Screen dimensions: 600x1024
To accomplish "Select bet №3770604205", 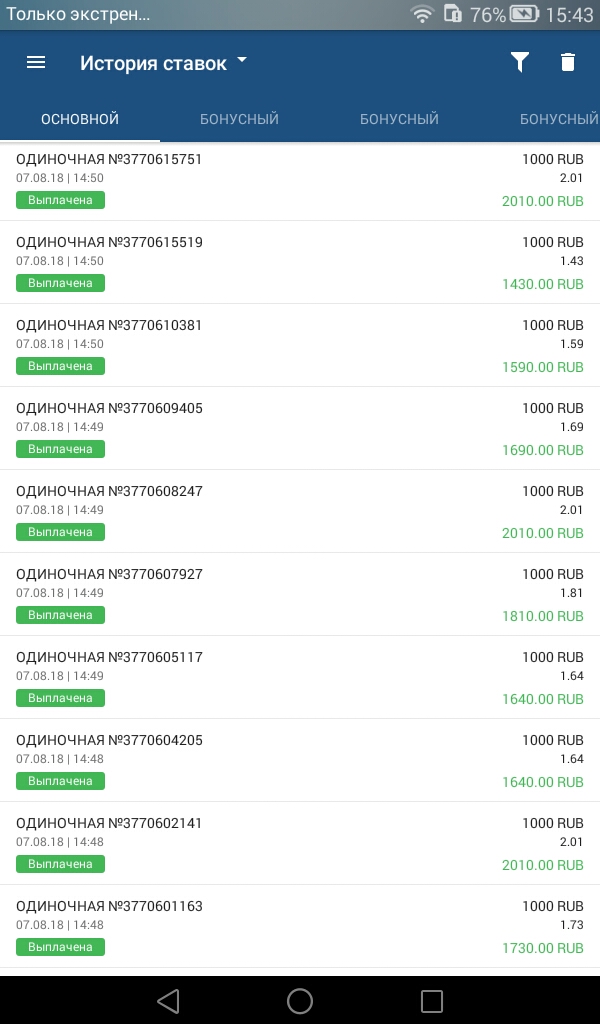I will tap(300, 760).
